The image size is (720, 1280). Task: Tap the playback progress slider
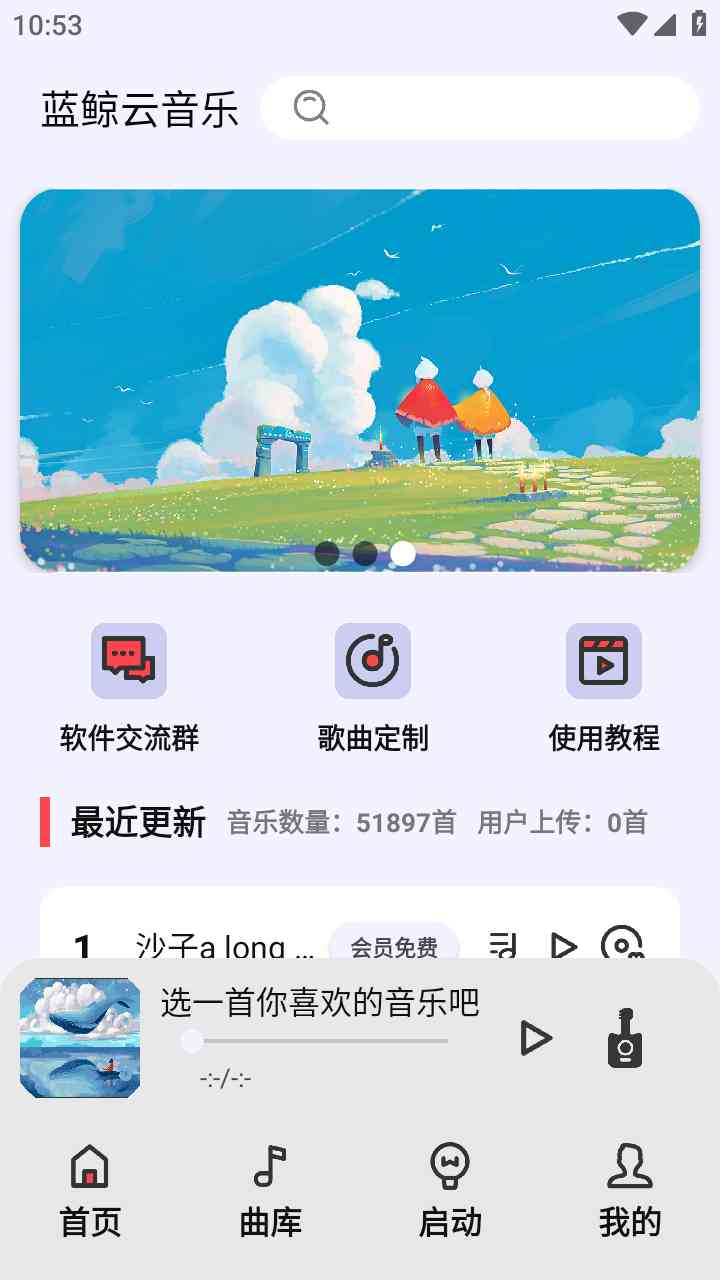pos(320,1041)
